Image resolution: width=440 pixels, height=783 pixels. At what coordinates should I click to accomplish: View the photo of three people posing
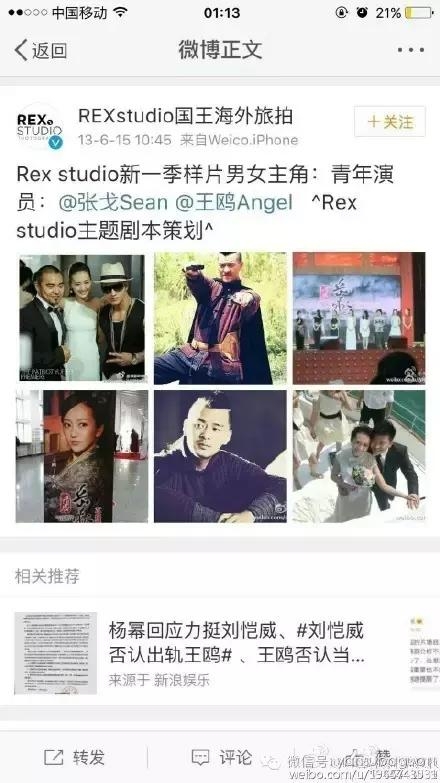click(x=82, y=318)
